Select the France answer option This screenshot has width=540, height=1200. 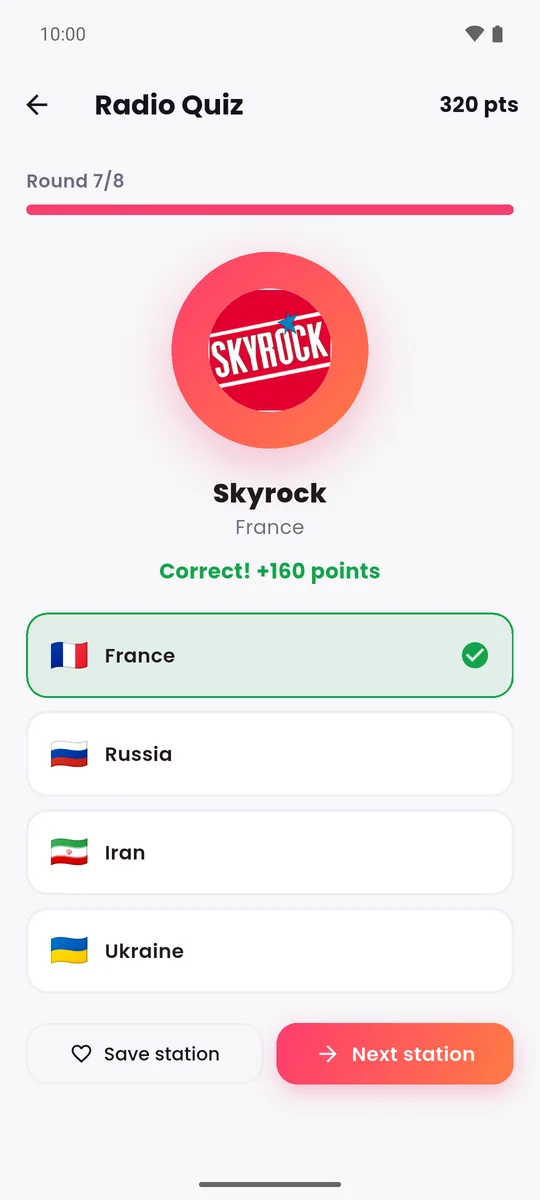tap(270, 655)
